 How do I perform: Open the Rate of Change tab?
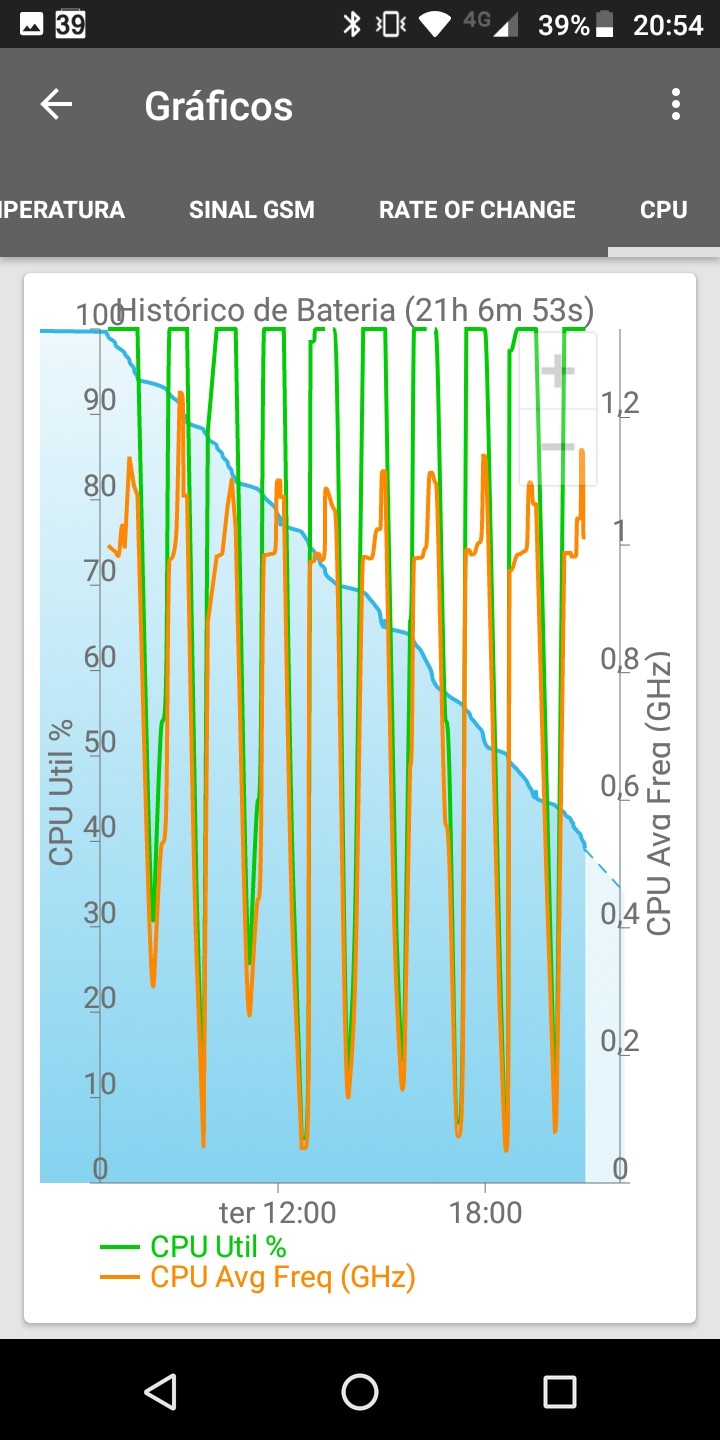[x=477, y=210]
